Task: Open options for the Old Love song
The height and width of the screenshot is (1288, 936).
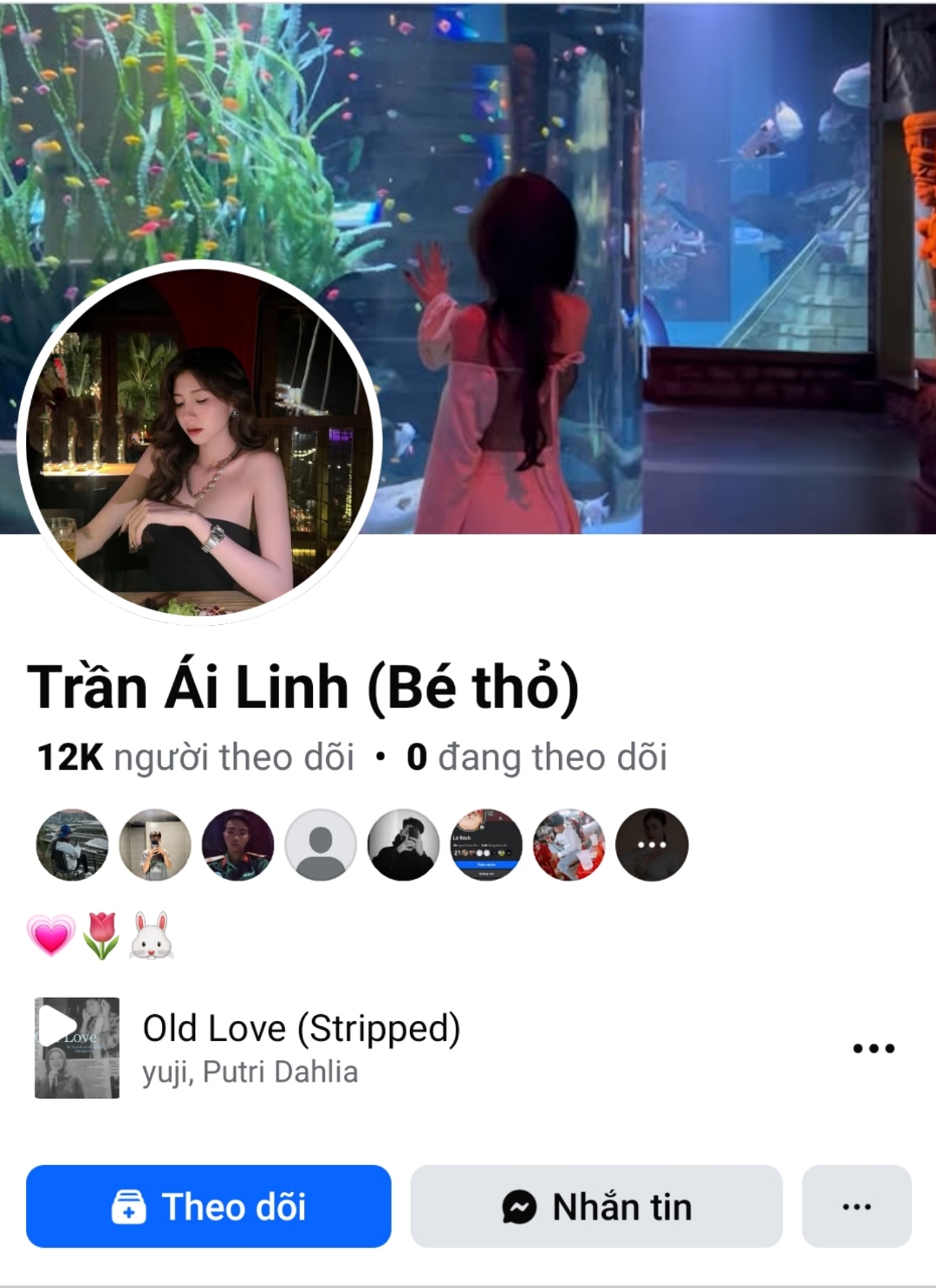Action: (873, 1048)
